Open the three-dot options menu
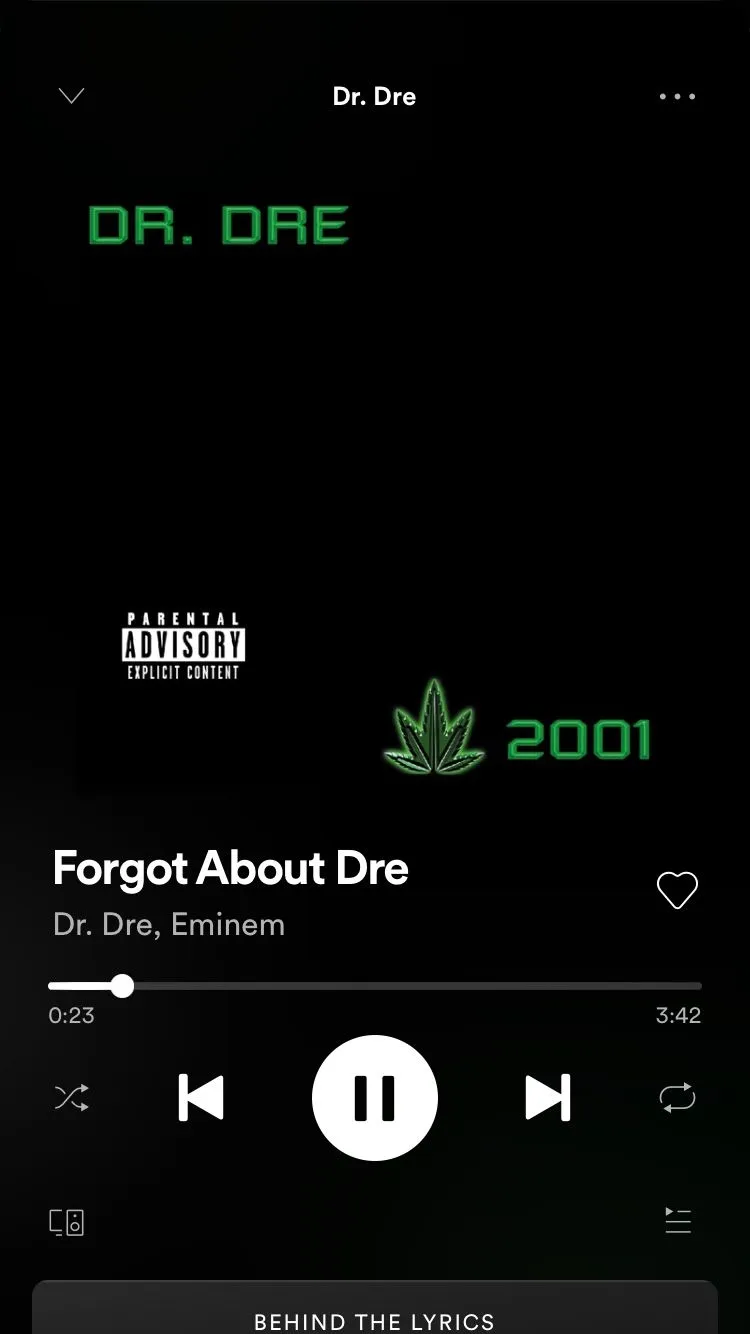 [677, 97]
